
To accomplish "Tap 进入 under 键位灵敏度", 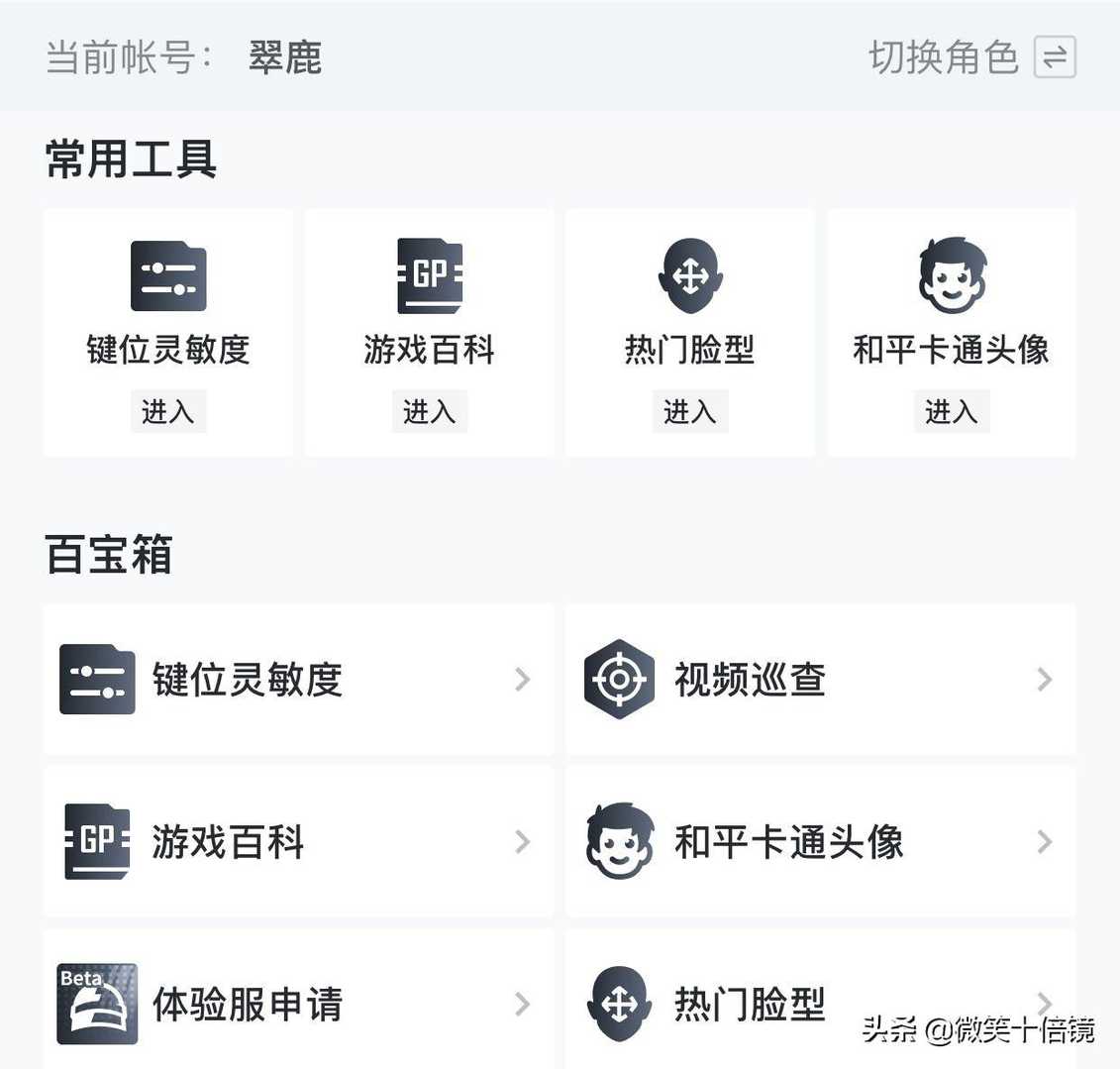I will coord(167,411).
